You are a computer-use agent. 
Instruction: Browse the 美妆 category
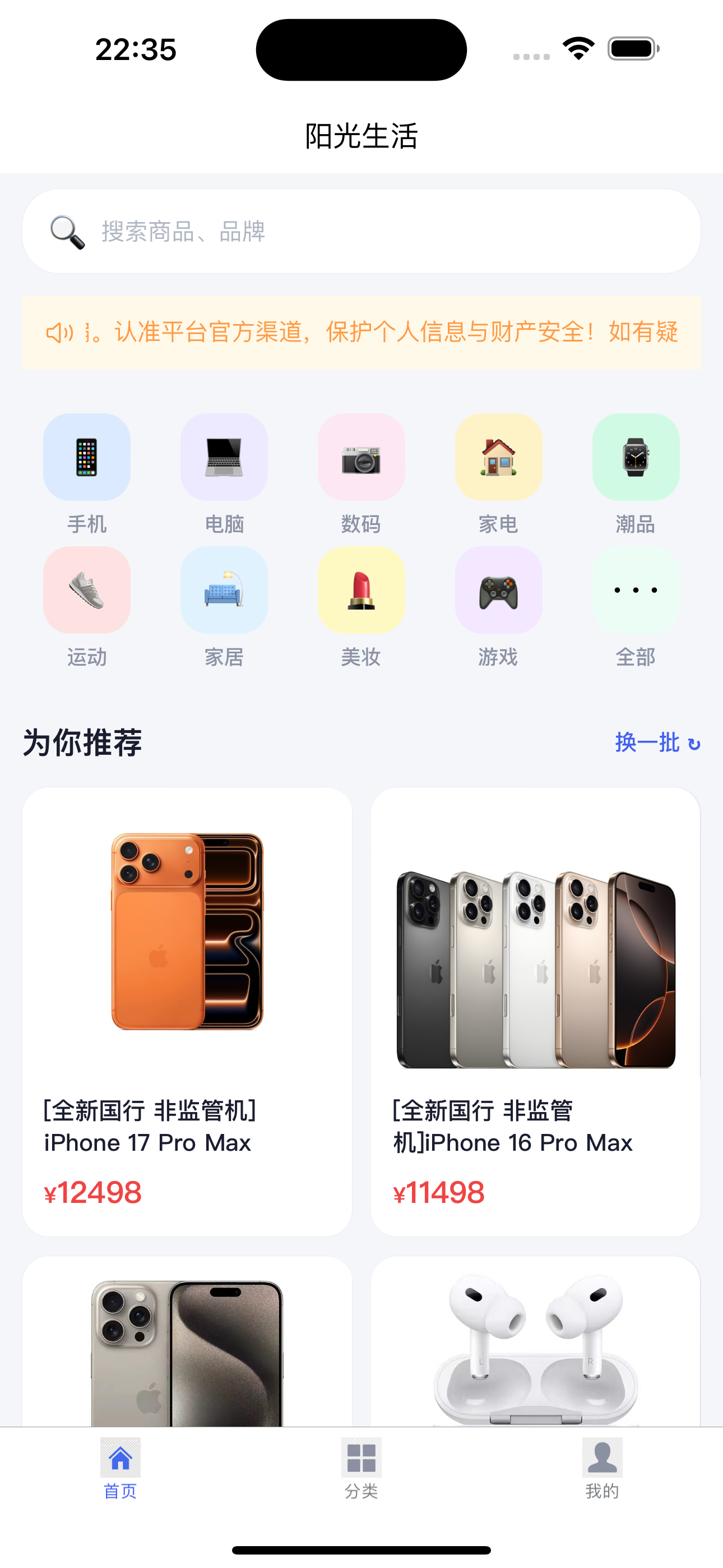click(x=361, y=591)
